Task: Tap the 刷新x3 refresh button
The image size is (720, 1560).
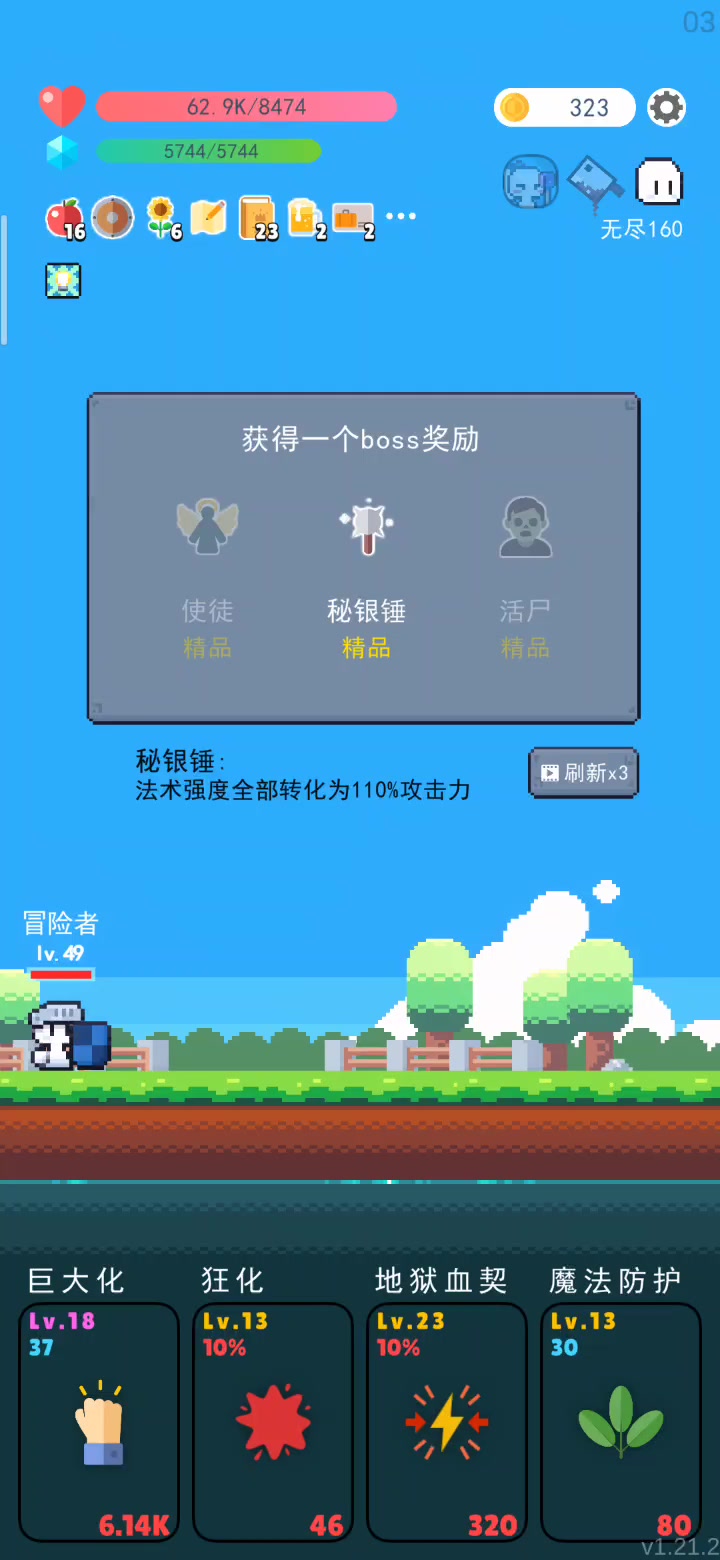Action: (583, 773)
